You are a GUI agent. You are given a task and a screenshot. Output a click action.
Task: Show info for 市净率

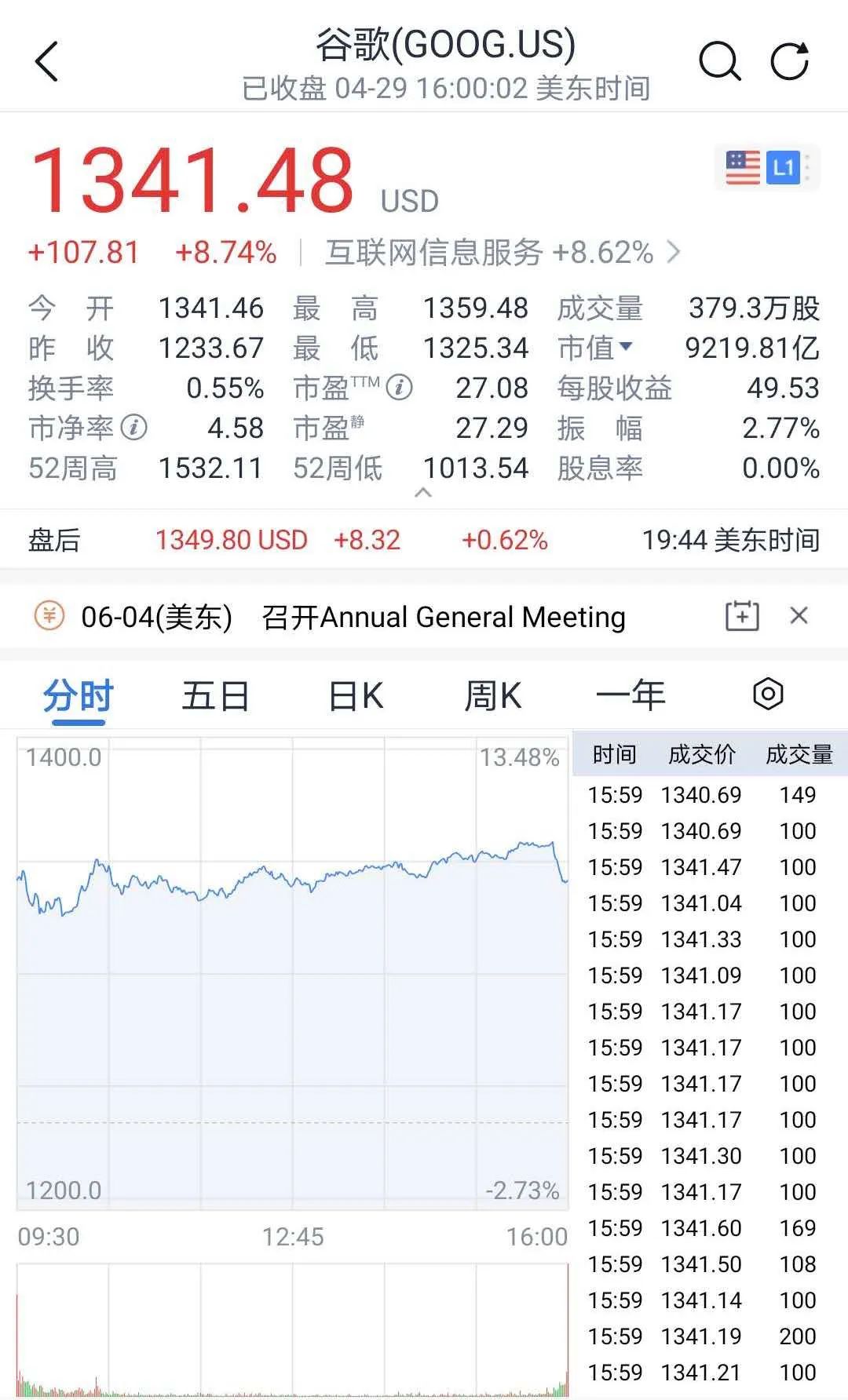point(134,428)
